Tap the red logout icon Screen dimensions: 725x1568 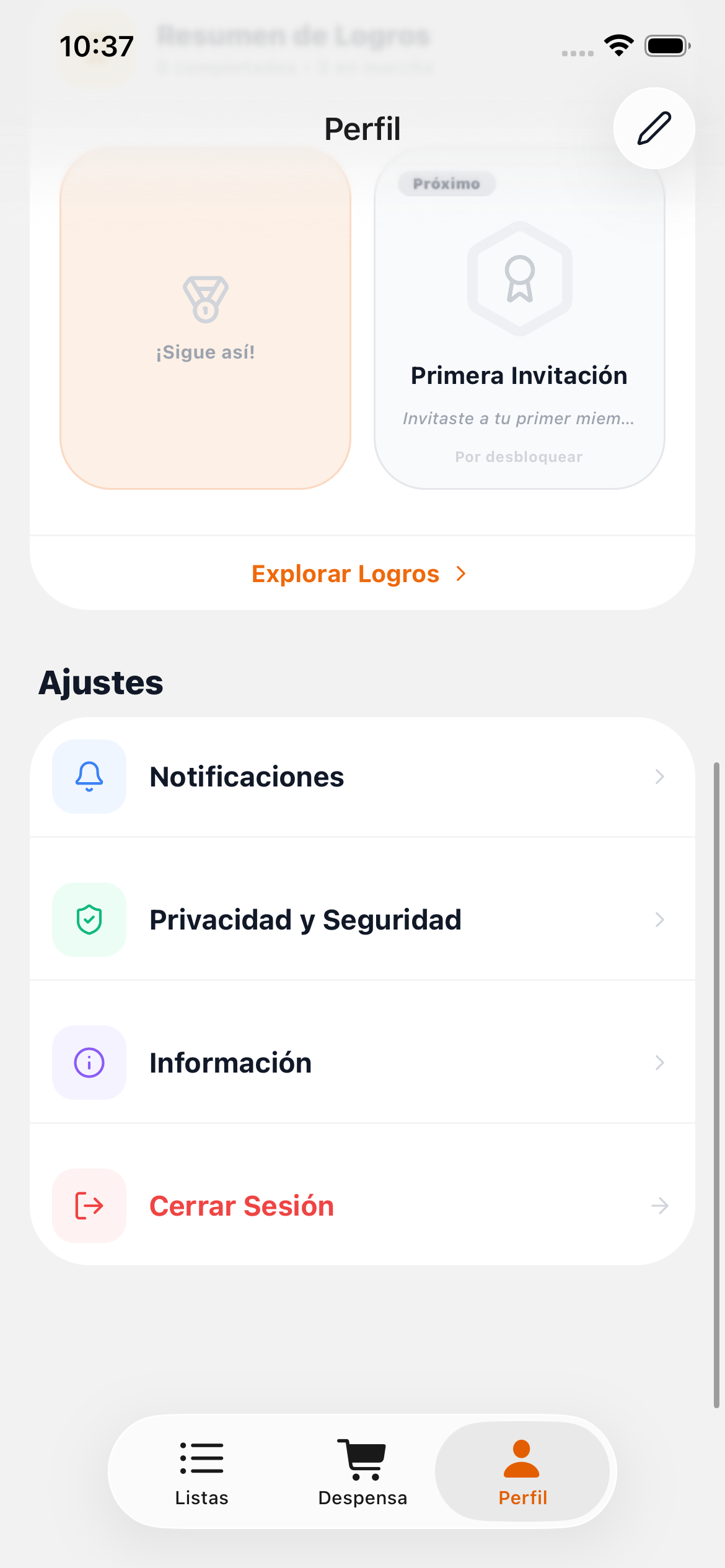tap(89, 1206)
